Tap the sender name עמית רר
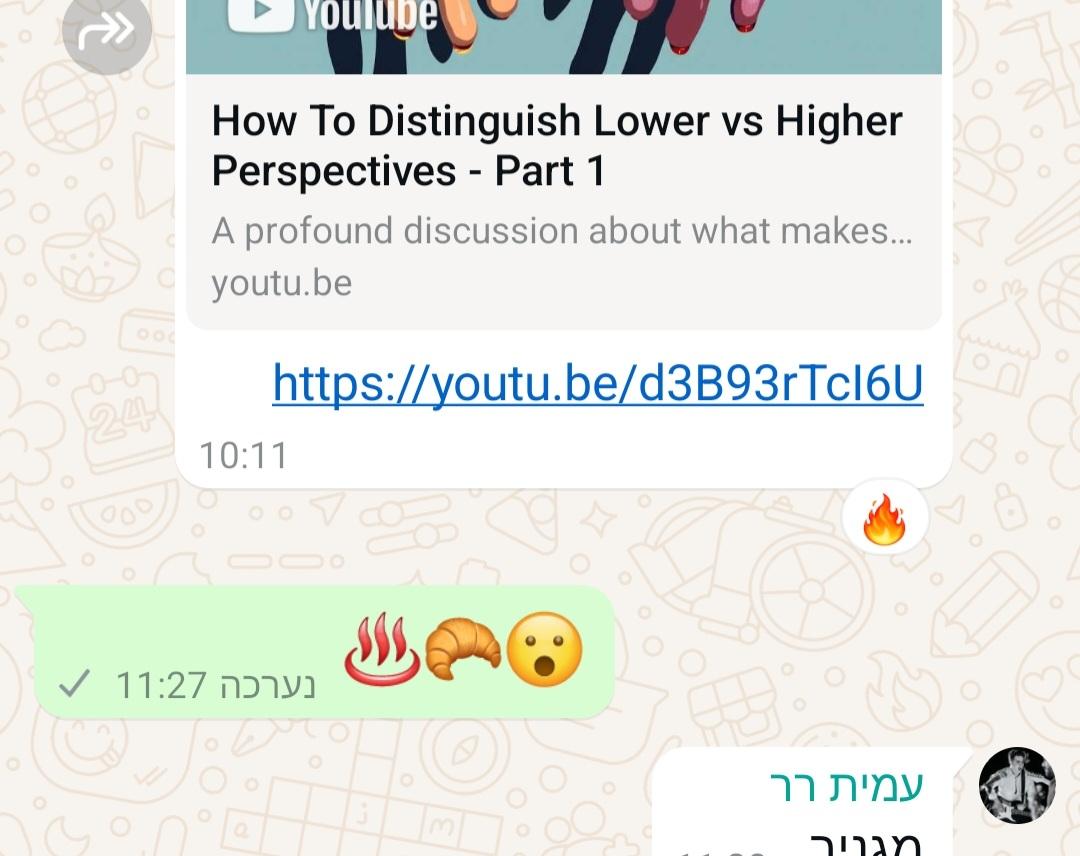1080x856 pixels. click(x=846, y=786)
